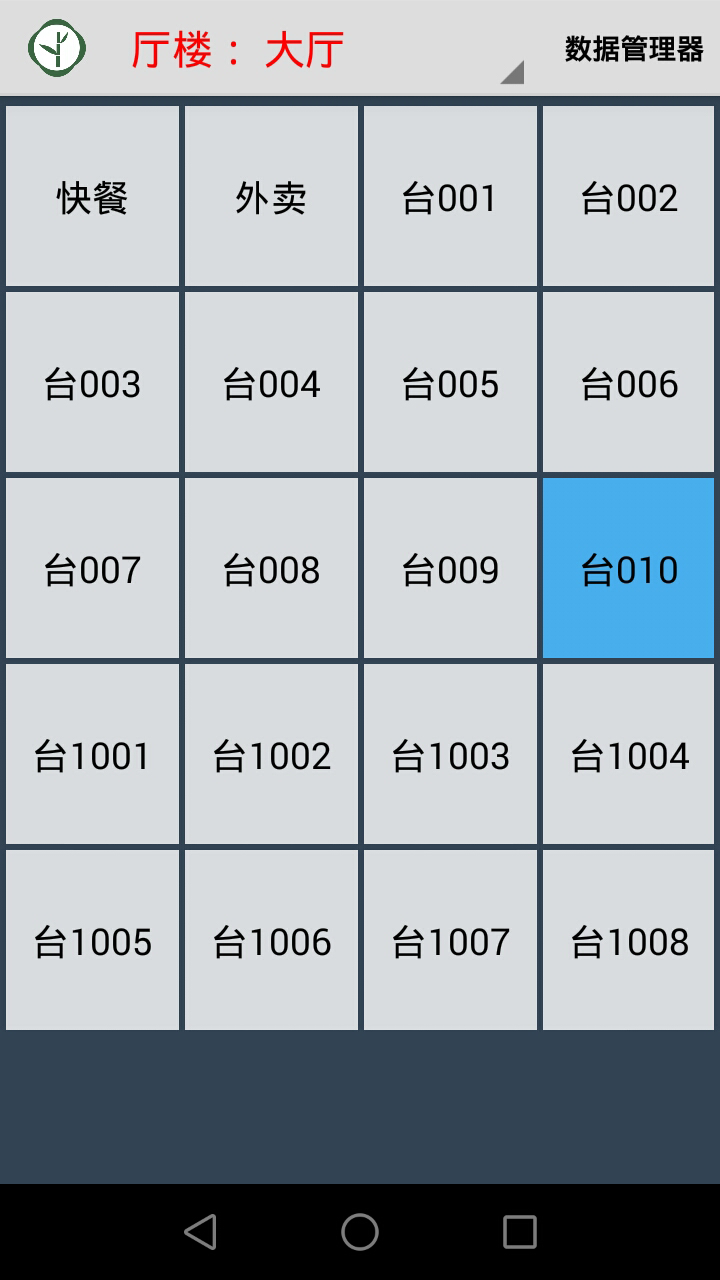Choose table 台003

92,383
